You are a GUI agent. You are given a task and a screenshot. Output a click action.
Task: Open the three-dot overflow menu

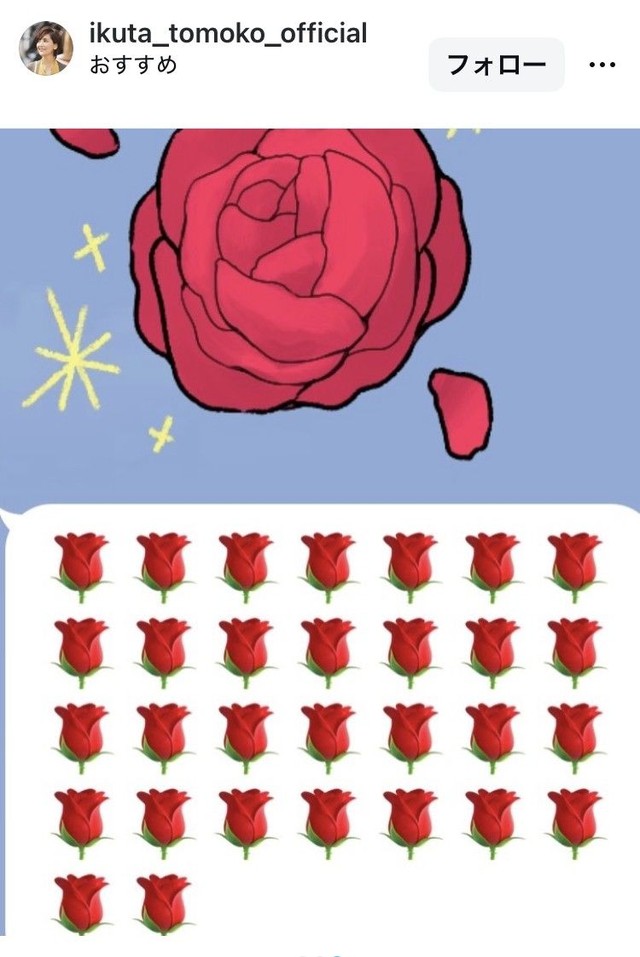tap(602, 65)
